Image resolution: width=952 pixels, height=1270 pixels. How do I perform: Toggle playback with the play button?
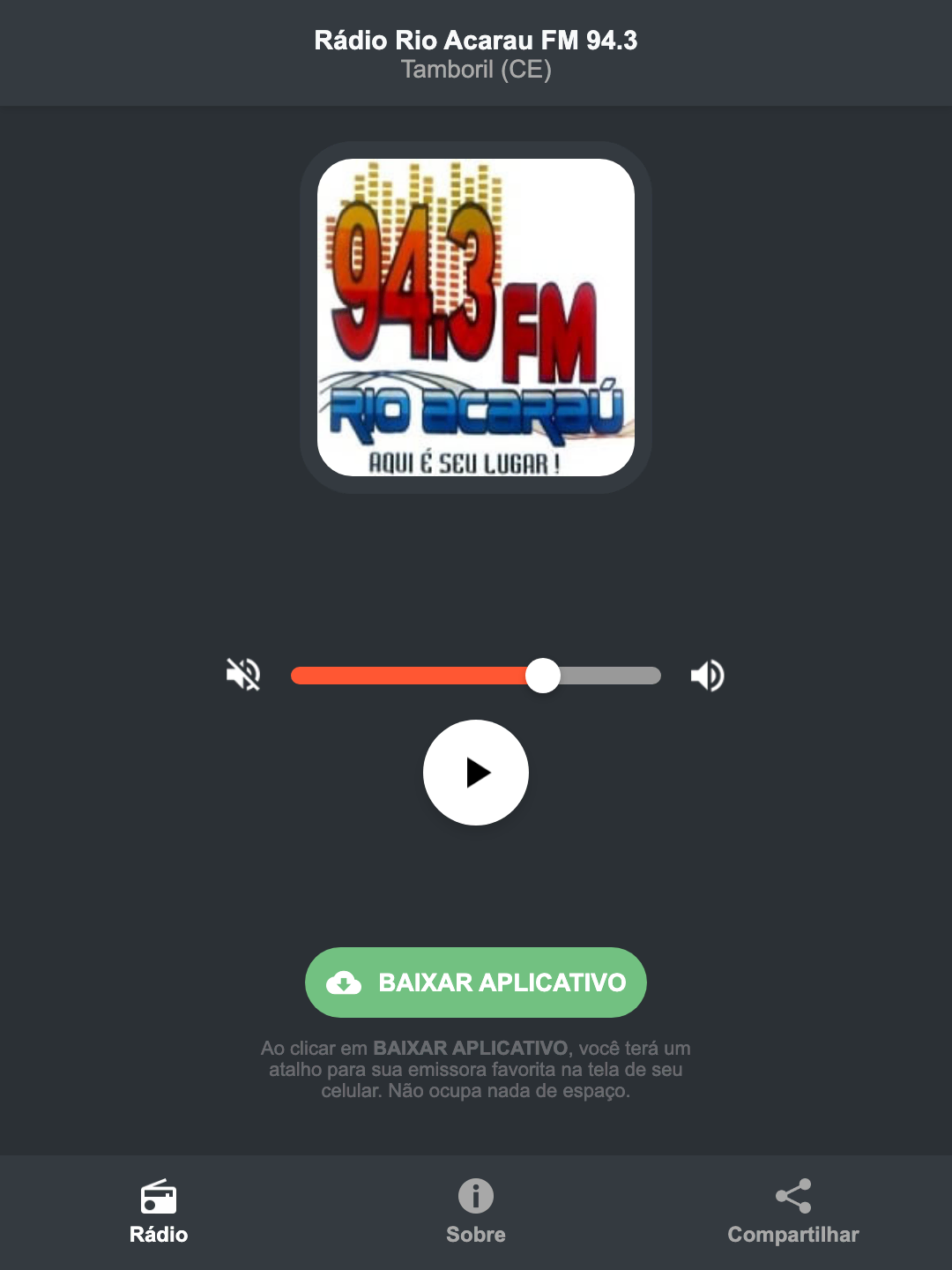click(x=475, y=773)
